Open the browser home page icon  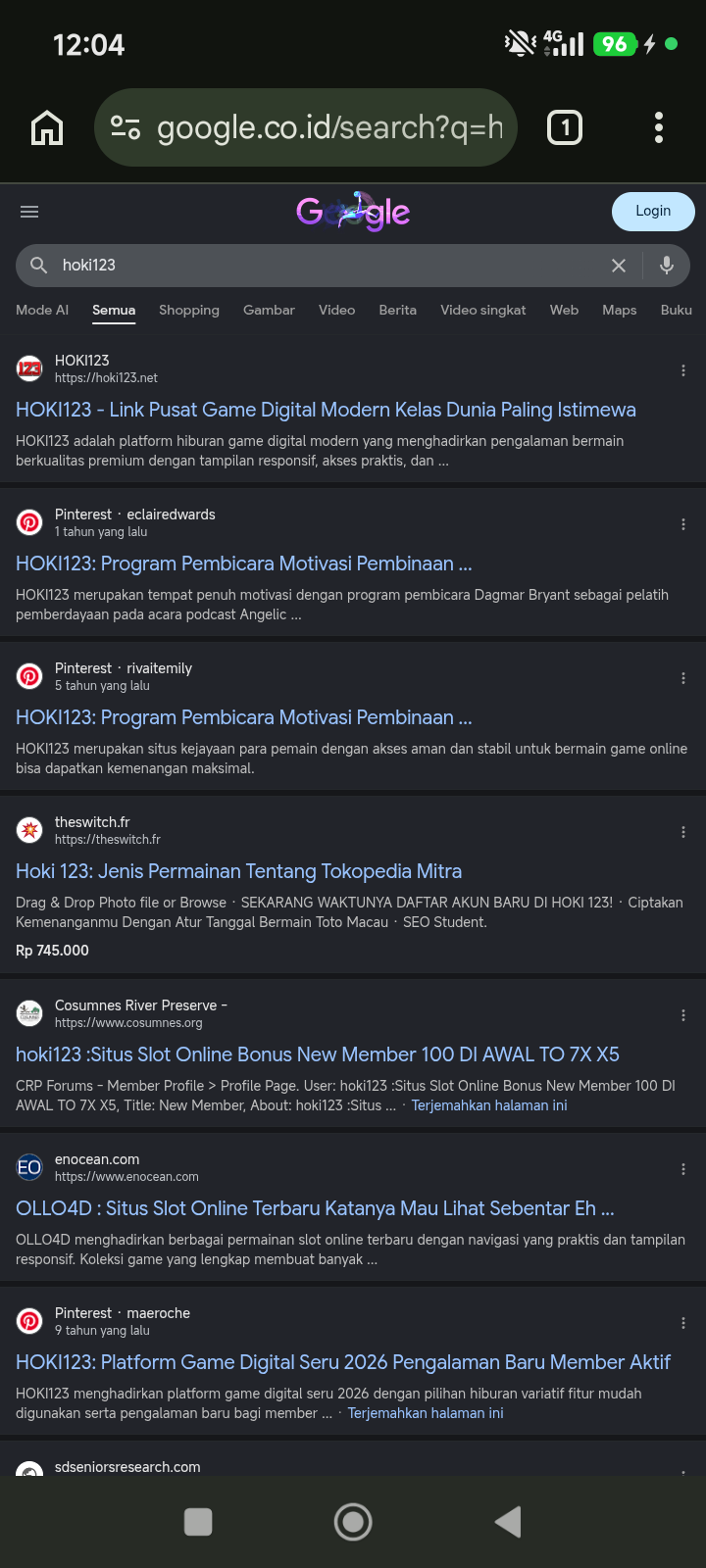(47, 127)
